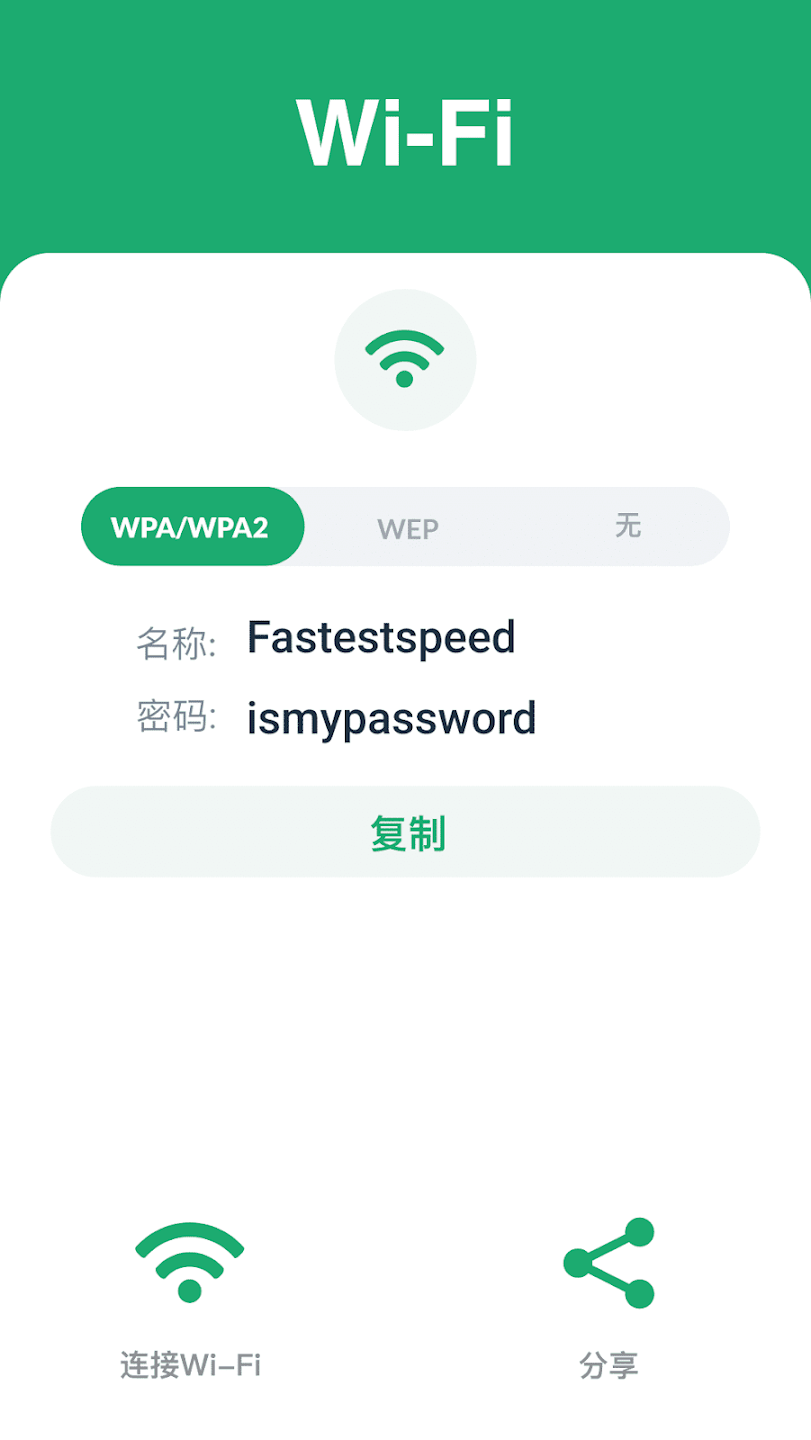The image size is (811, 1440).
Task: Click the network name Fastestspeed
Action: click(381, 637)
